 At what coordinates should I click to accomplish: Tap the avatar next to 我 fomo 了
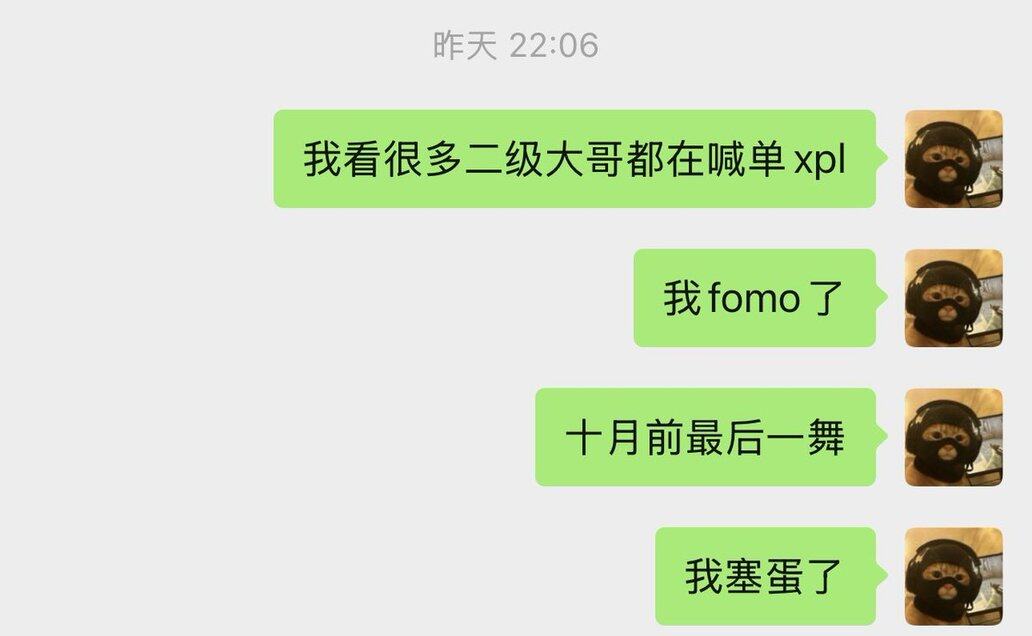coord(953,298)
